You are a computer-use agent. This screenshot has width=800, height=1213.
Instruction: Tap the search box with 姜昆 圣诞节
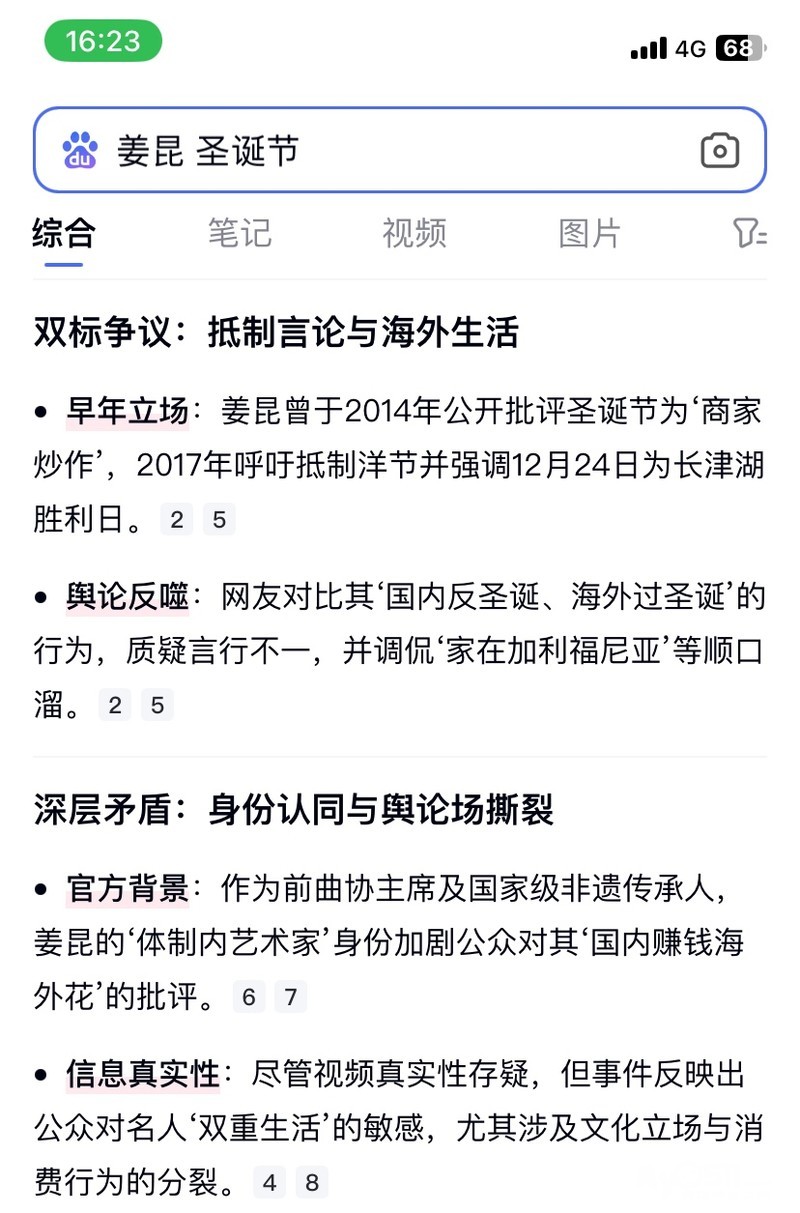pos(380,151)
